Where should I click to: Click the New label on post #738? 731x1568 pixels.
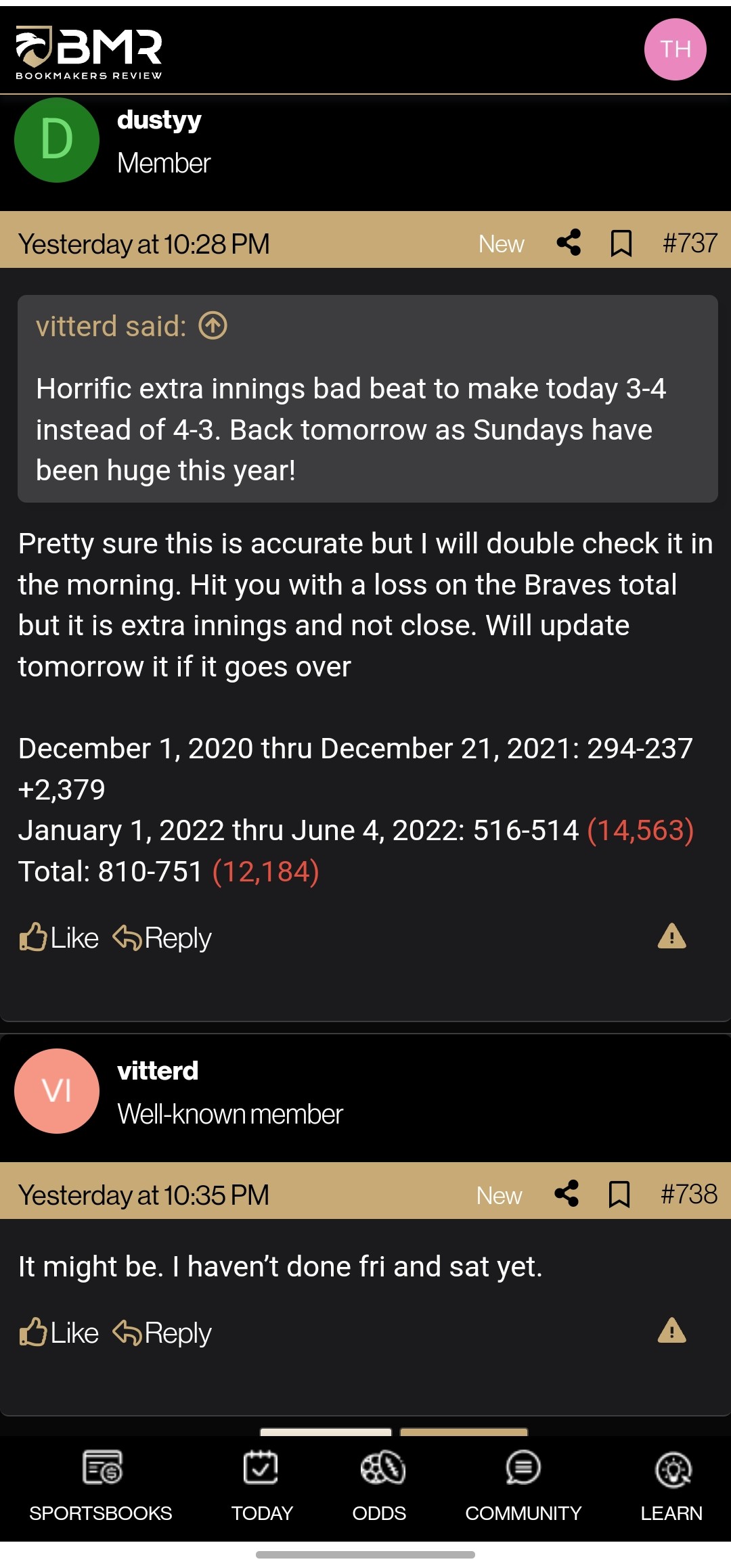pos(500,1194)
